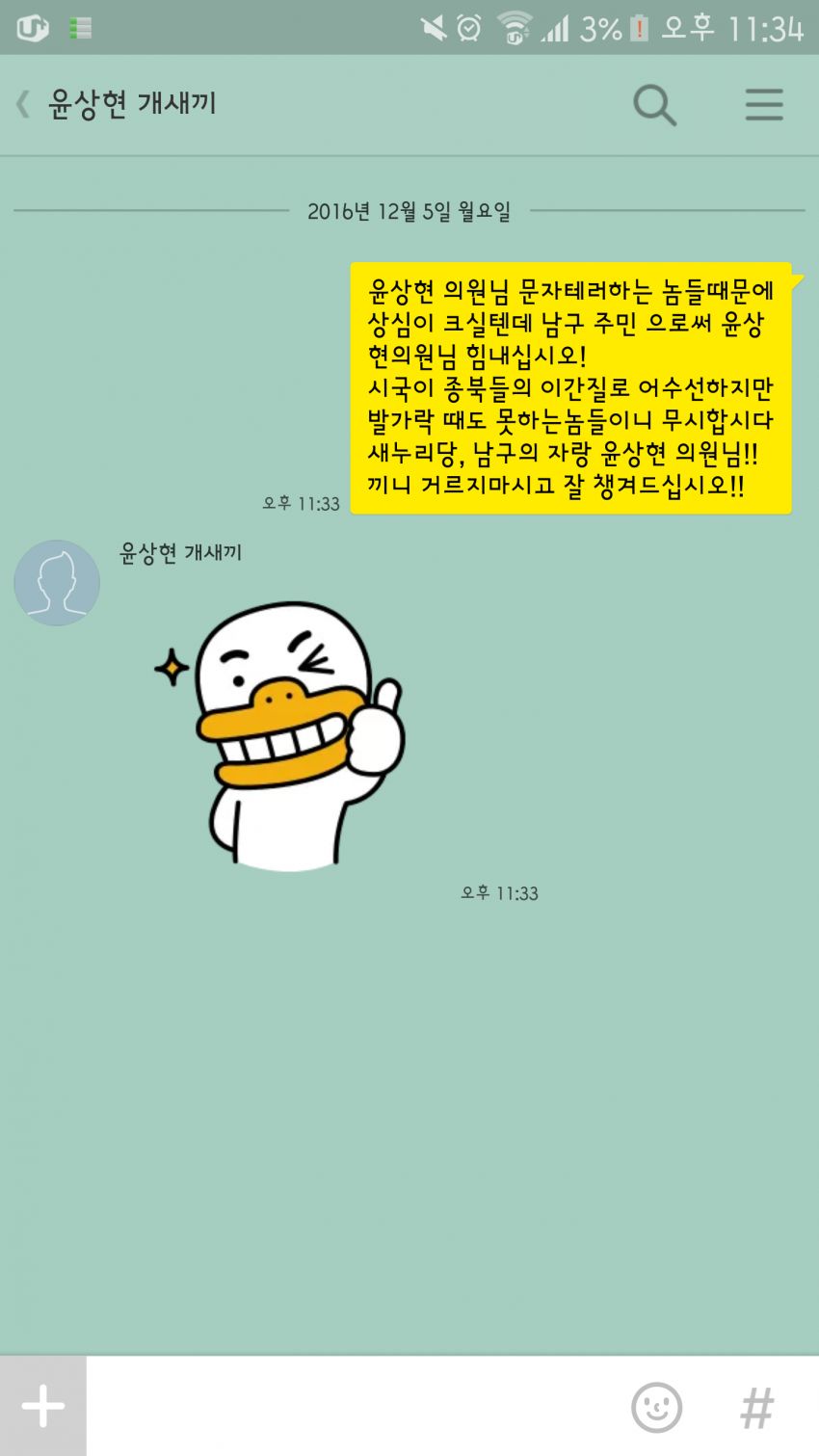Image resolution: width=819 pixels, height=1456 pixels.
Task: Open the plus attachment menu
Action: point(43,1406)
